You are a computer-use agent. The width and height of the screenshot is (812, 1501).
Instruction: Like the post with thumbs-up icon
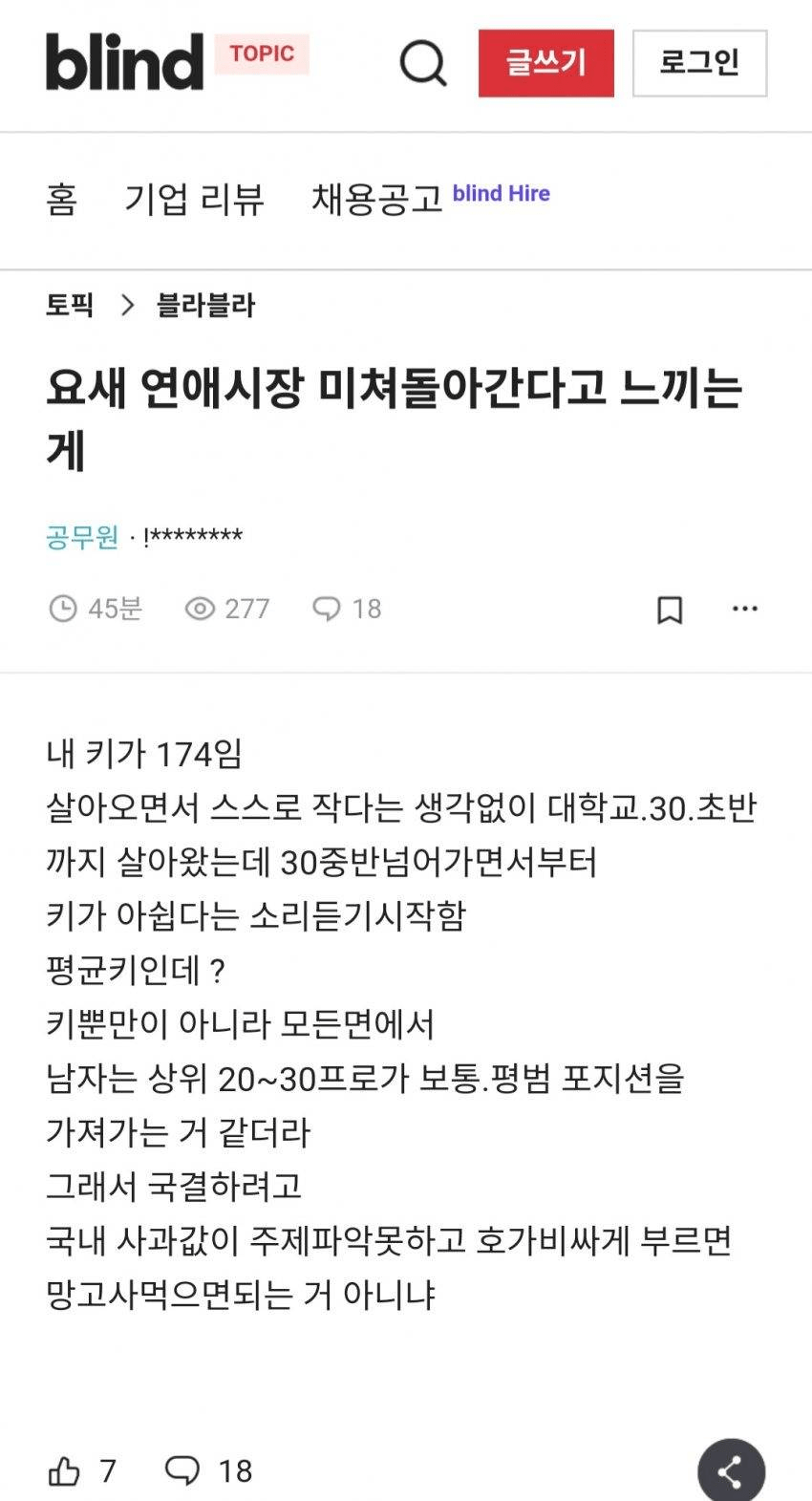(x=65, y=1470)
